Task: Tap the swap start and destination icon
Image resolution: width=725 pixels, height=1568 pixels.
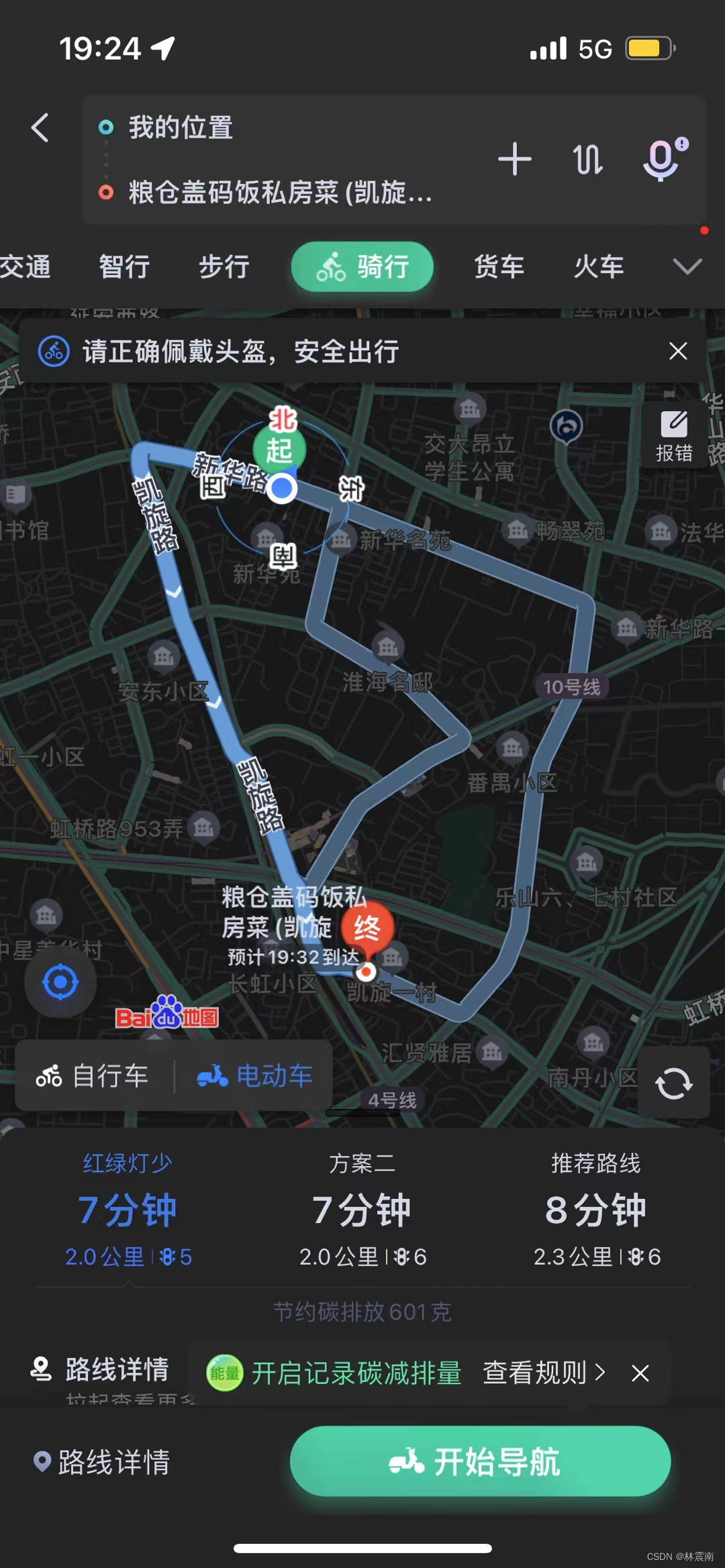Action: click(587, 158)
